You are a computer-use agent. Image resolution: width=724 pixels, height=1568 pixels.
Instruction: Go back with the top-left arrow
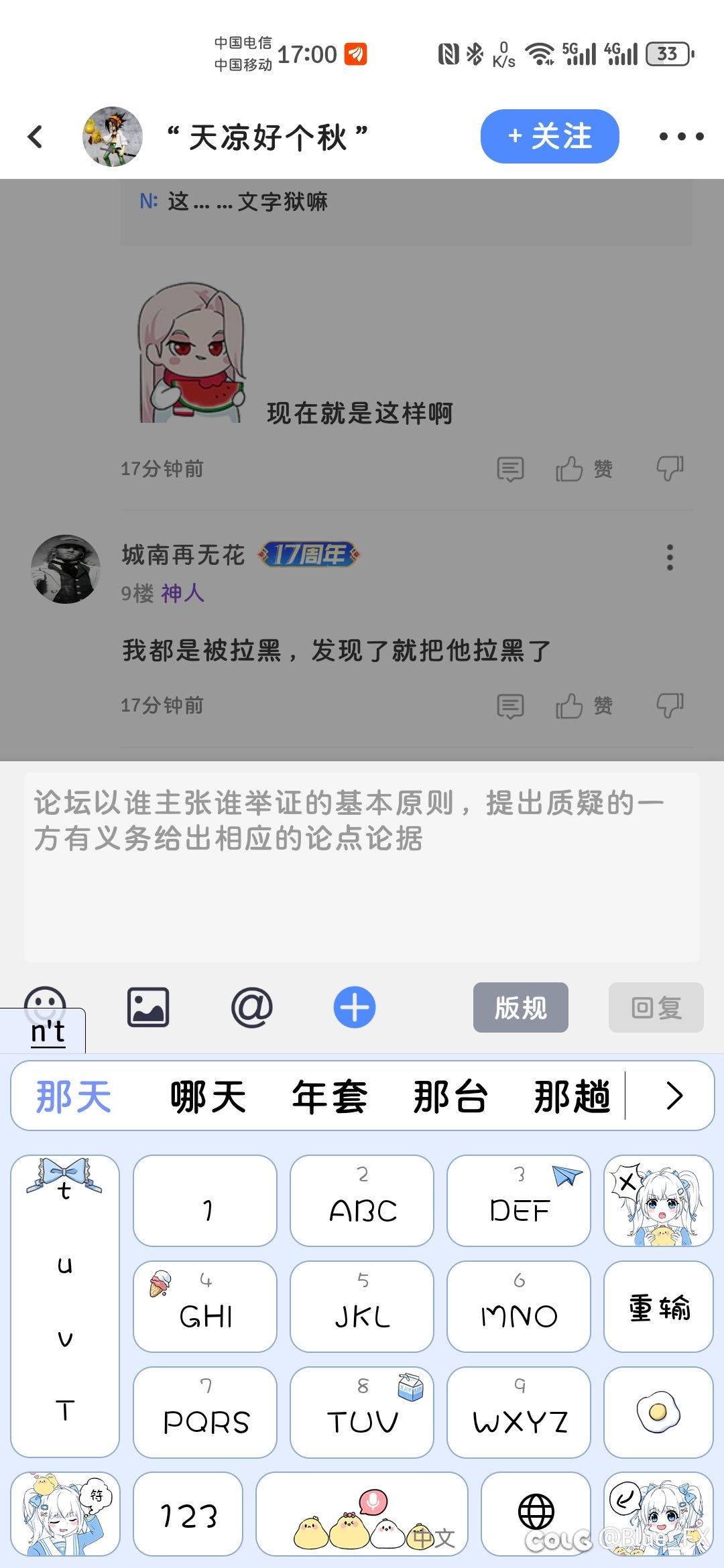click(36, 137)
